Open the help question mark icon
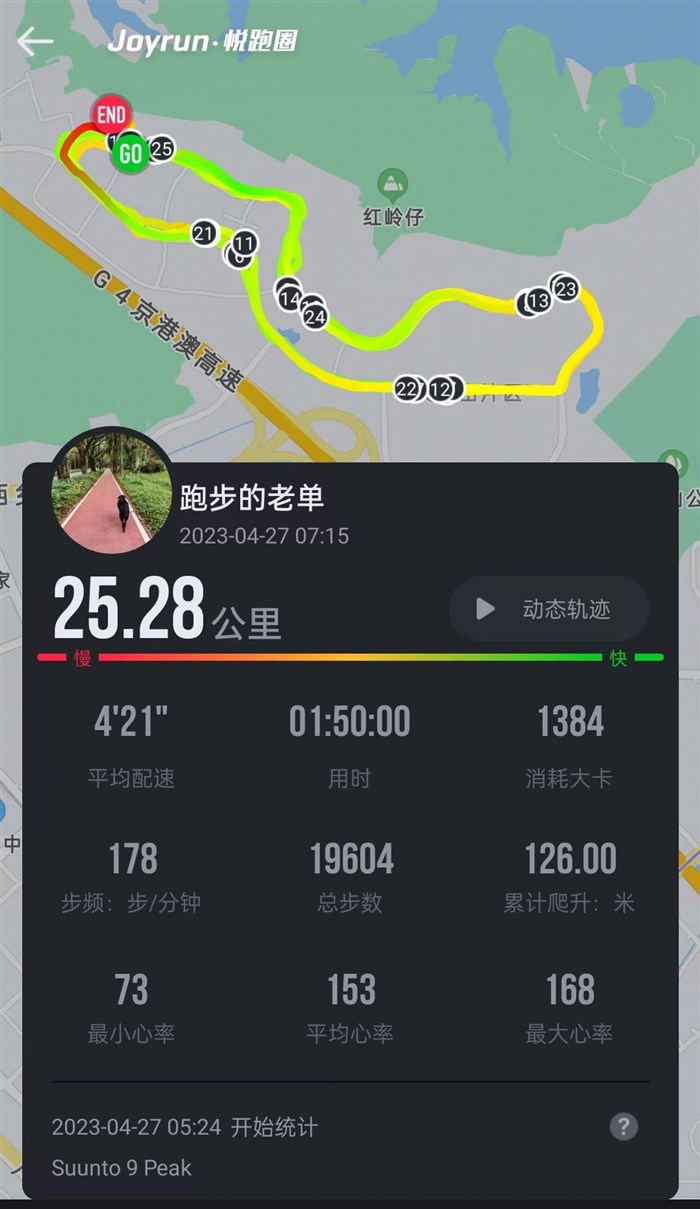Viewport: 700px width, 1209px height. click(623, 1127)
